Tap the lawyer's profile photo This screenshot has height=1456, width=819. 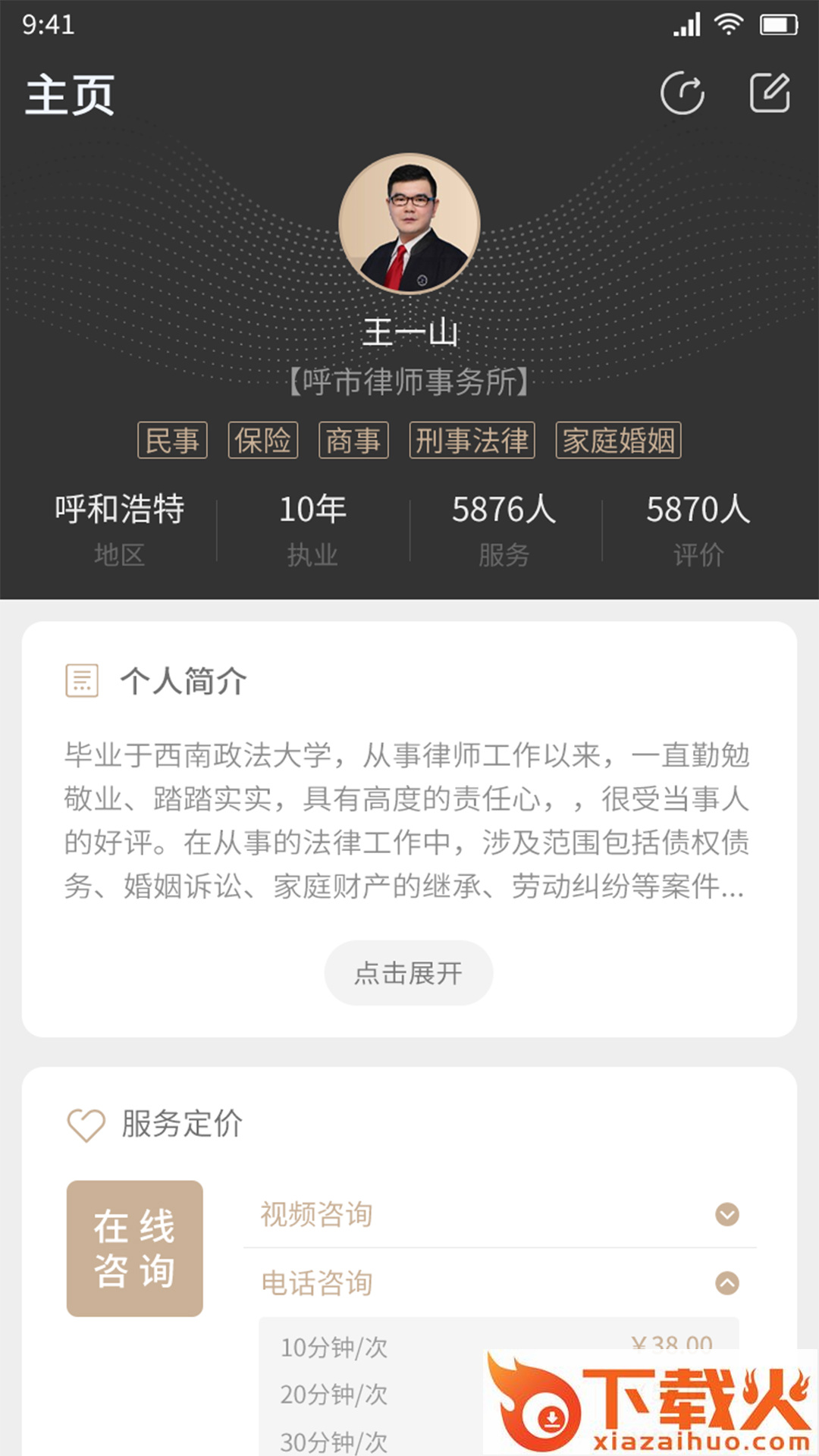(x=409, y=224)
